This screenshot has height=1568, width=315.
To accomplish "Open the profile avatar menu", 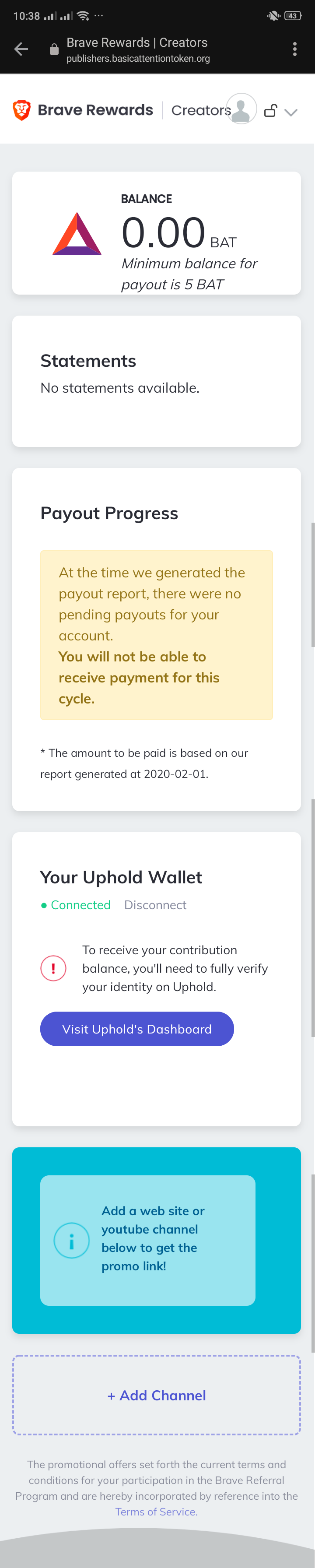I will click(x=241, y=109).
